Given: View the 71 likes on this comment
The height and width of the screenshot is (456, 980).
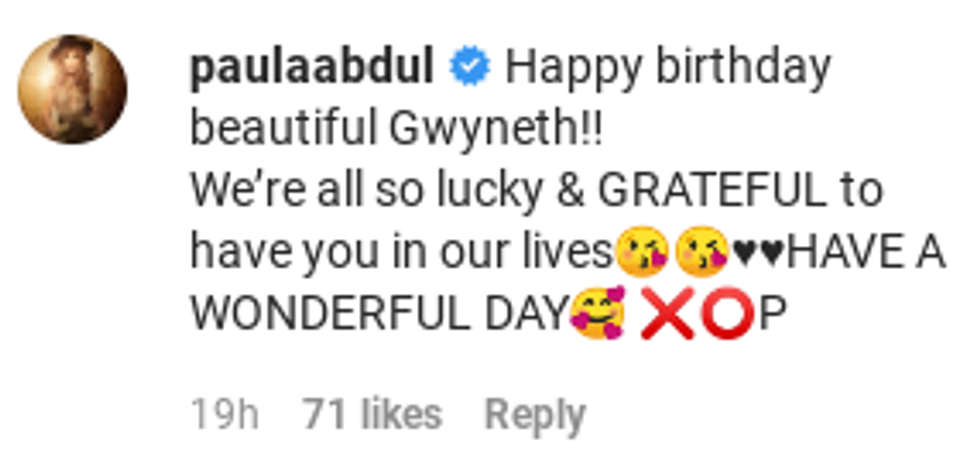Looking at the screenshot, I should pos(372,414).
